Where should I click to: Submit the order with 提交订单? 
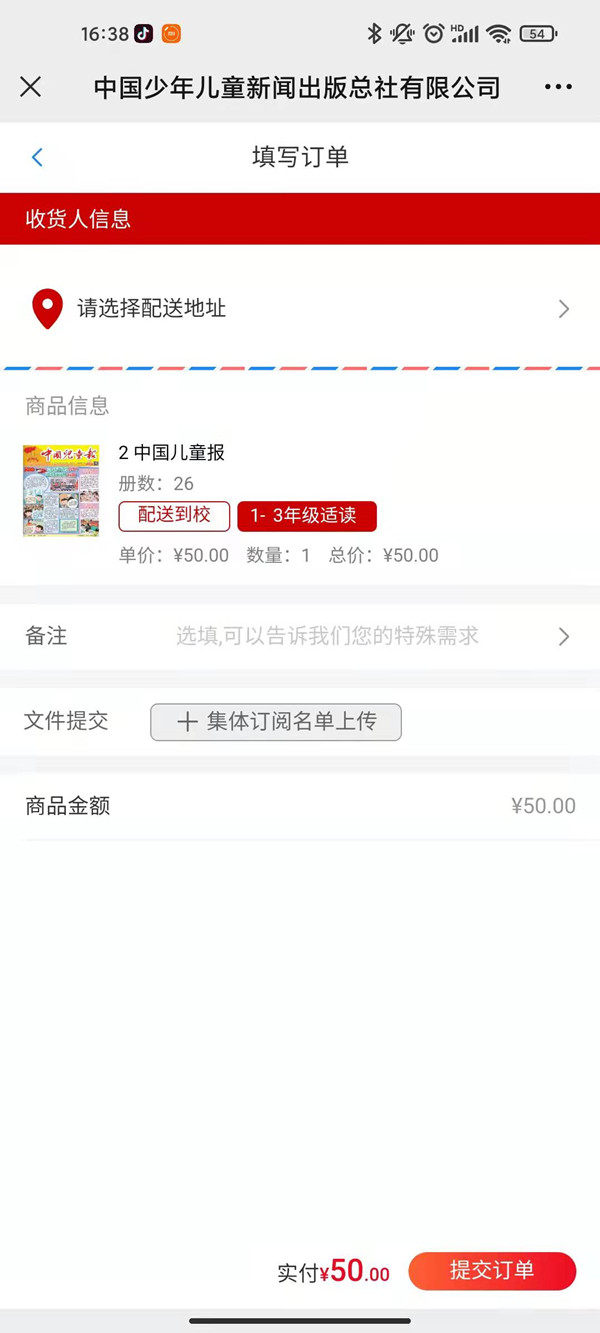pos(492,1271)
